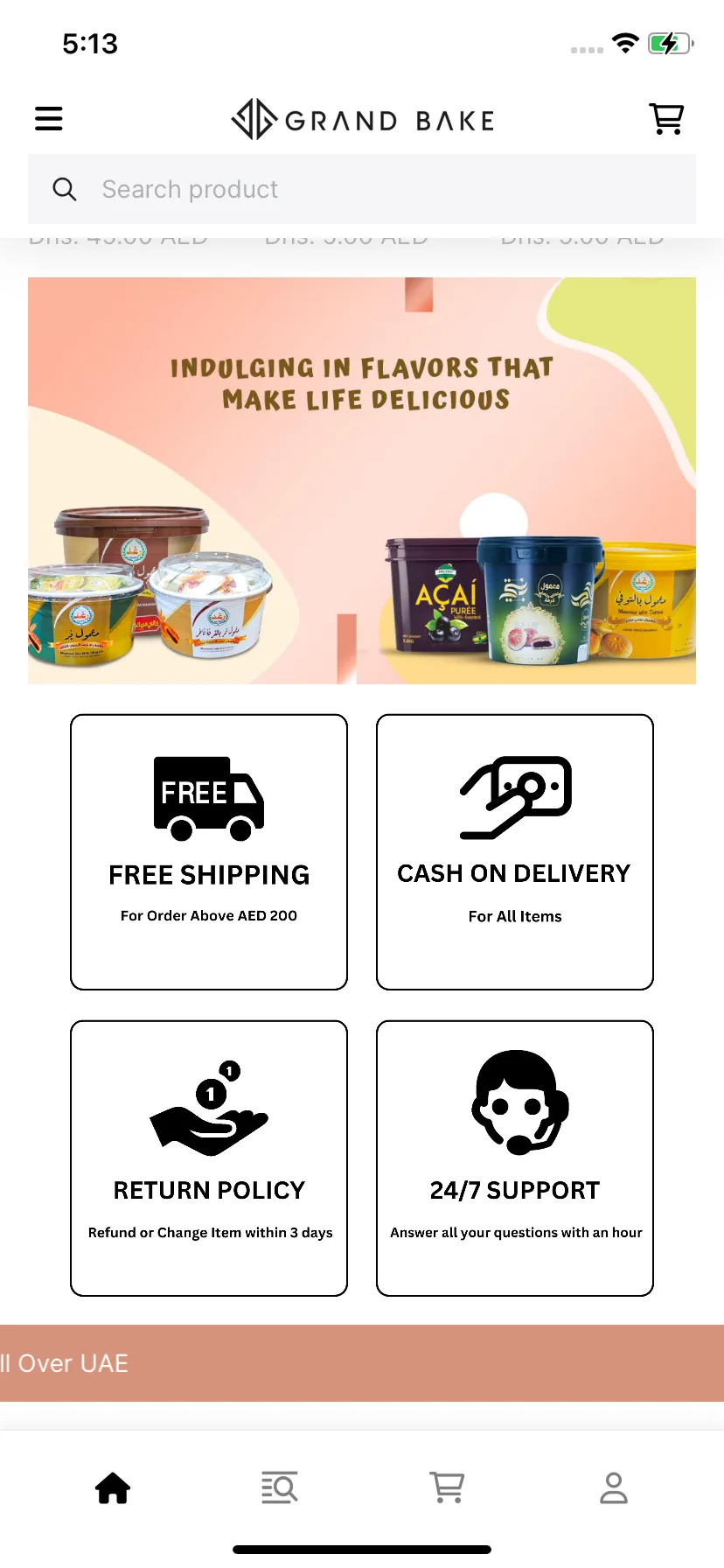Open the shopping cart in header
The height and width of the screenshot is (1568, 724).
[666, 118]
